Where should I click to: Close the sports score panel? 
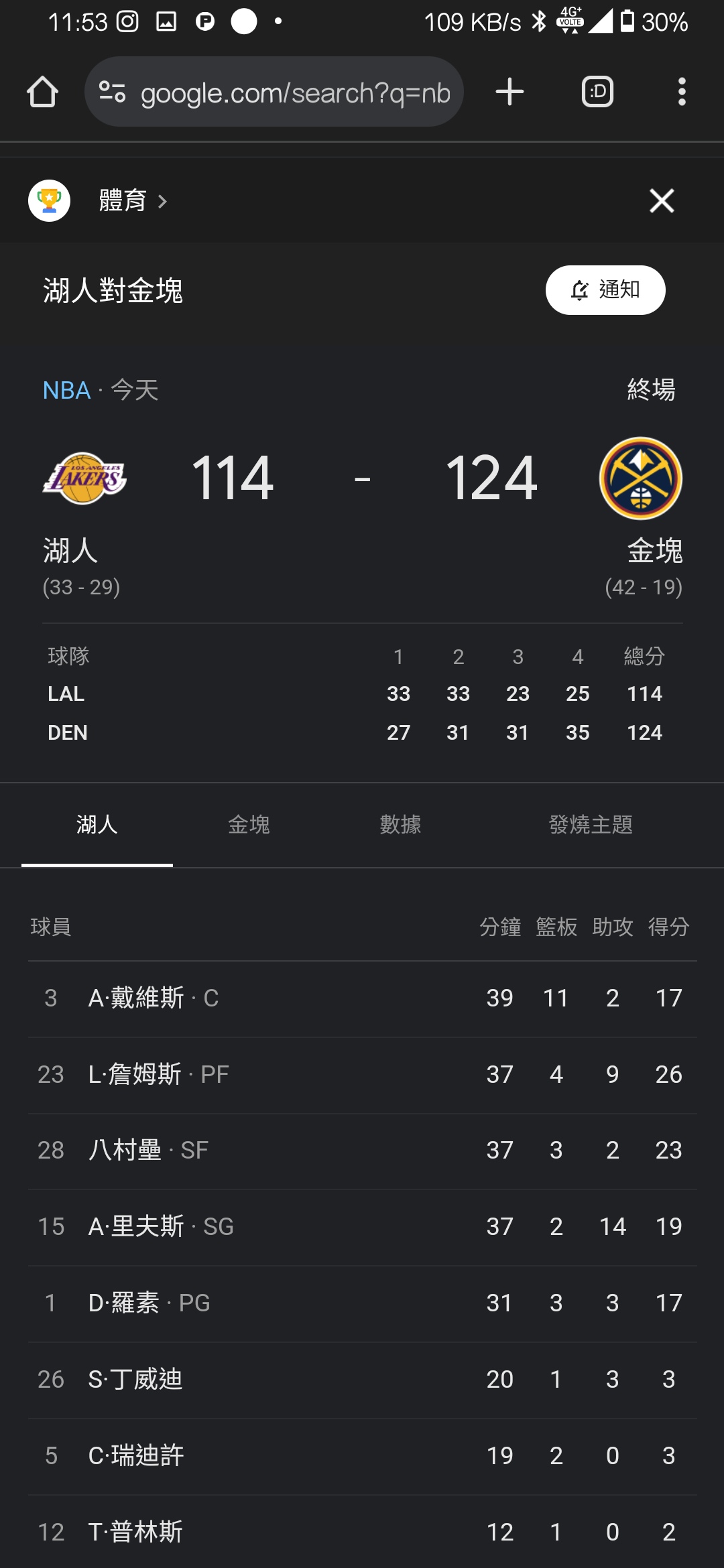tap(662, 200)
